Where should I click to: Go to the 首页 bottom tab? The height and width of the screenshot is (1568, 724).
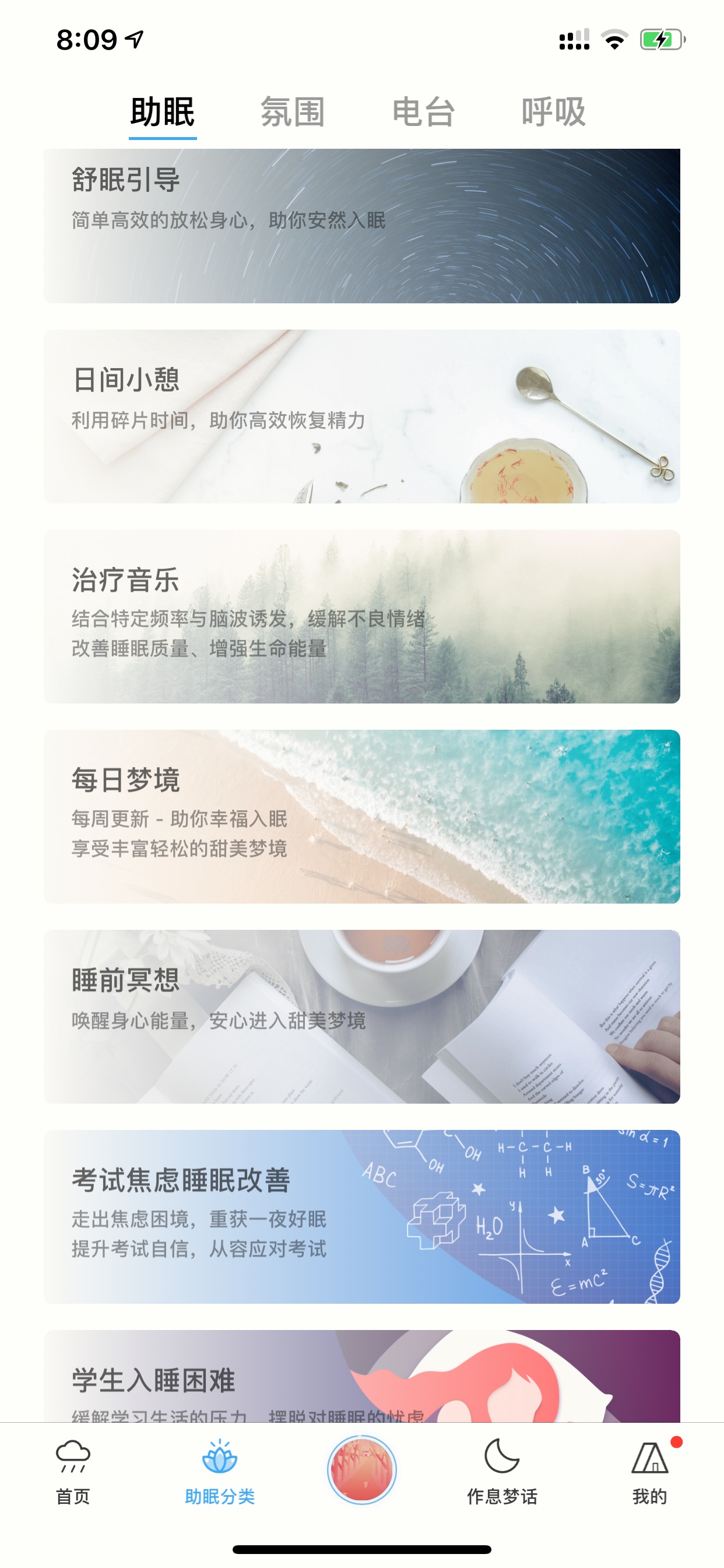tap(73, 1472)
